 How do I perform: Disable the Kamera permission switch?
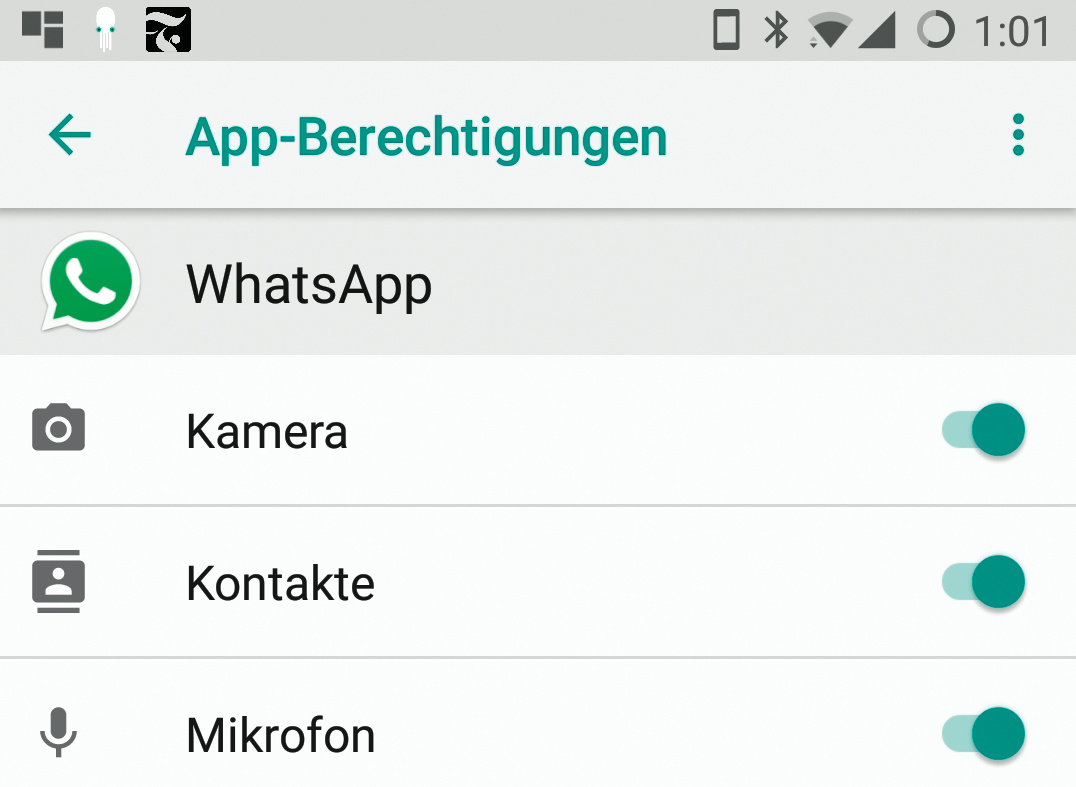(x=984, y=430)
